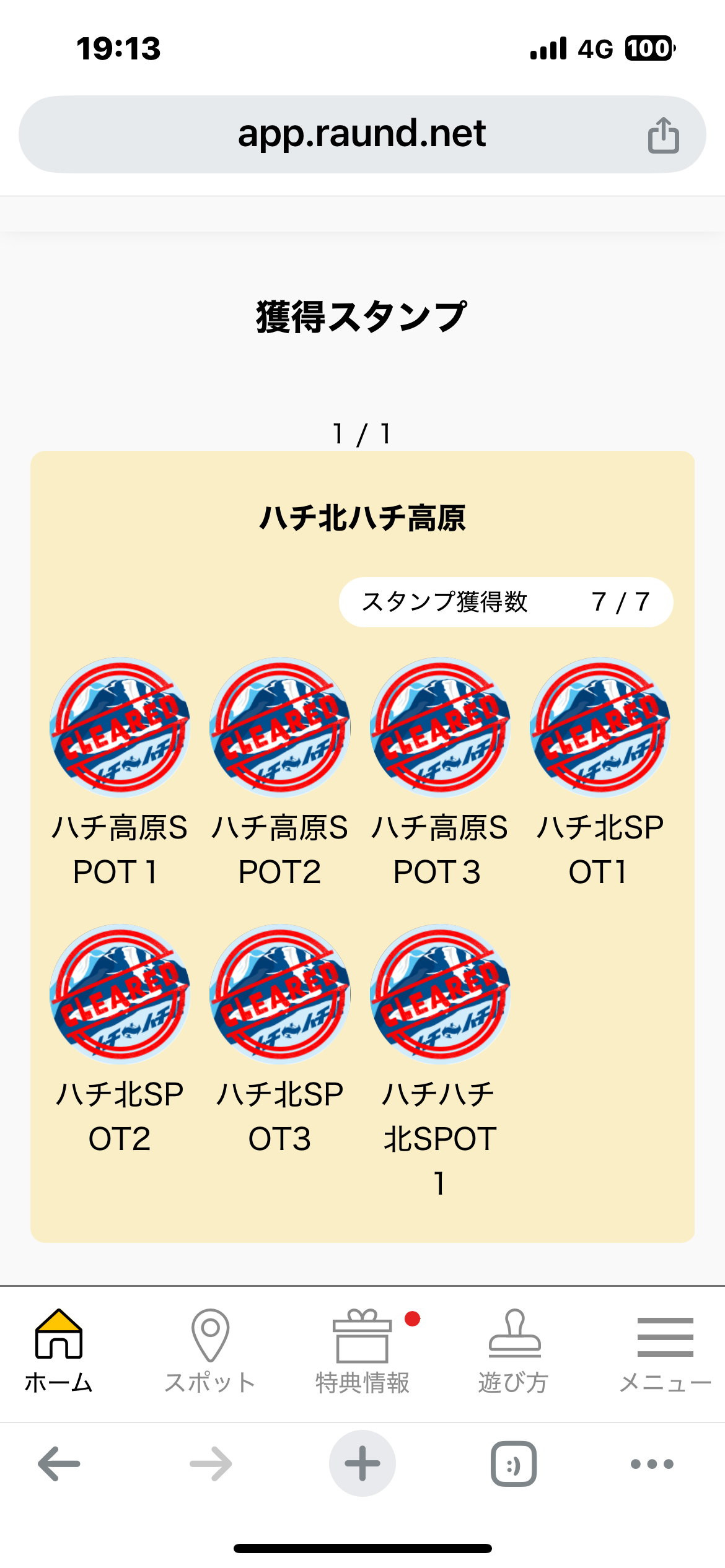Open the ハチハチ北SPOT1 stamp
Screen dimensions: 725x1568
coord(440,994)
